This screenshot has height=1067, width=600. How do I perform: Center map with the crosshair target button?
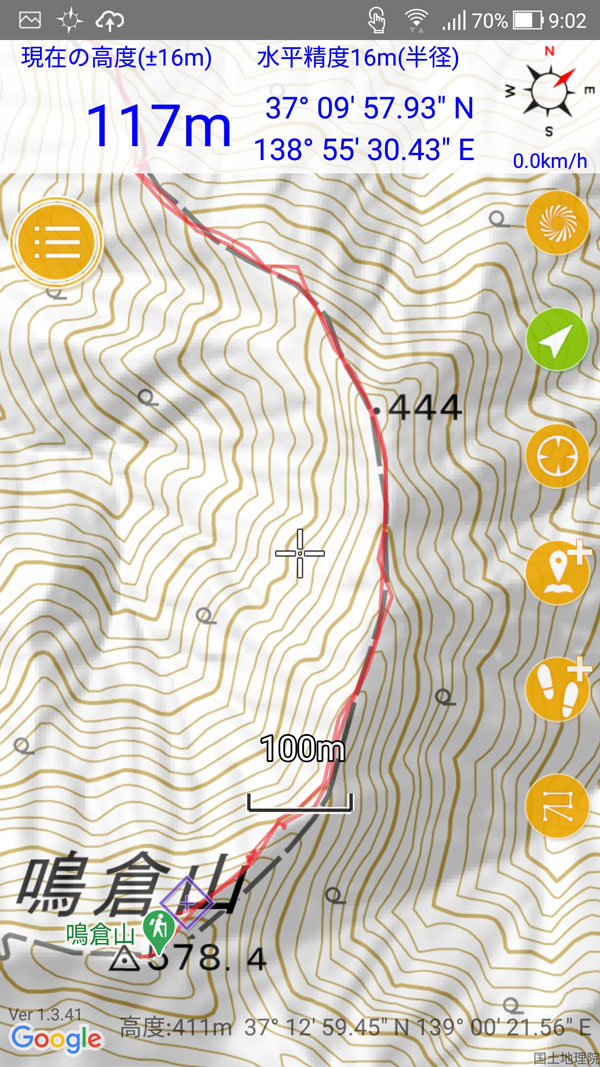click(x=557, y=457)
